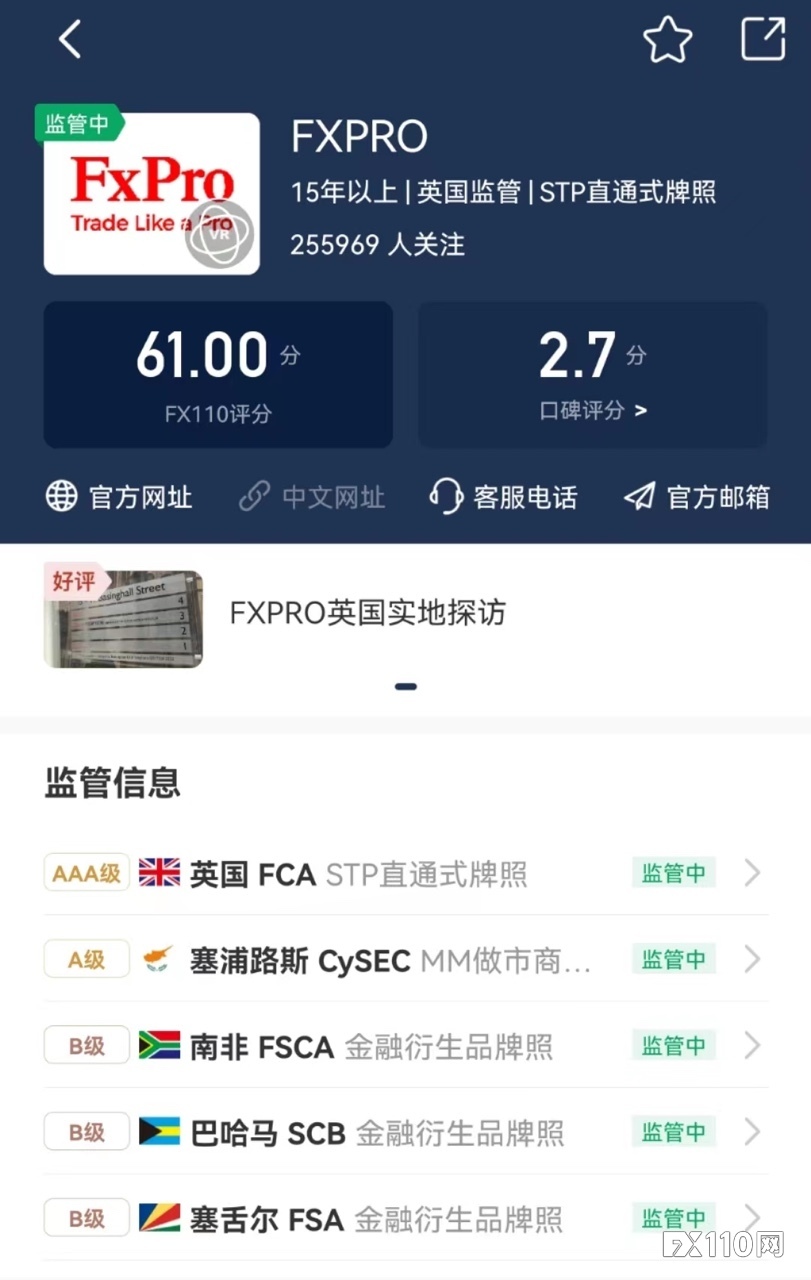Tap the carousel indicator dash below the banner
This screenshot has width=811, height=1280.
405,685
